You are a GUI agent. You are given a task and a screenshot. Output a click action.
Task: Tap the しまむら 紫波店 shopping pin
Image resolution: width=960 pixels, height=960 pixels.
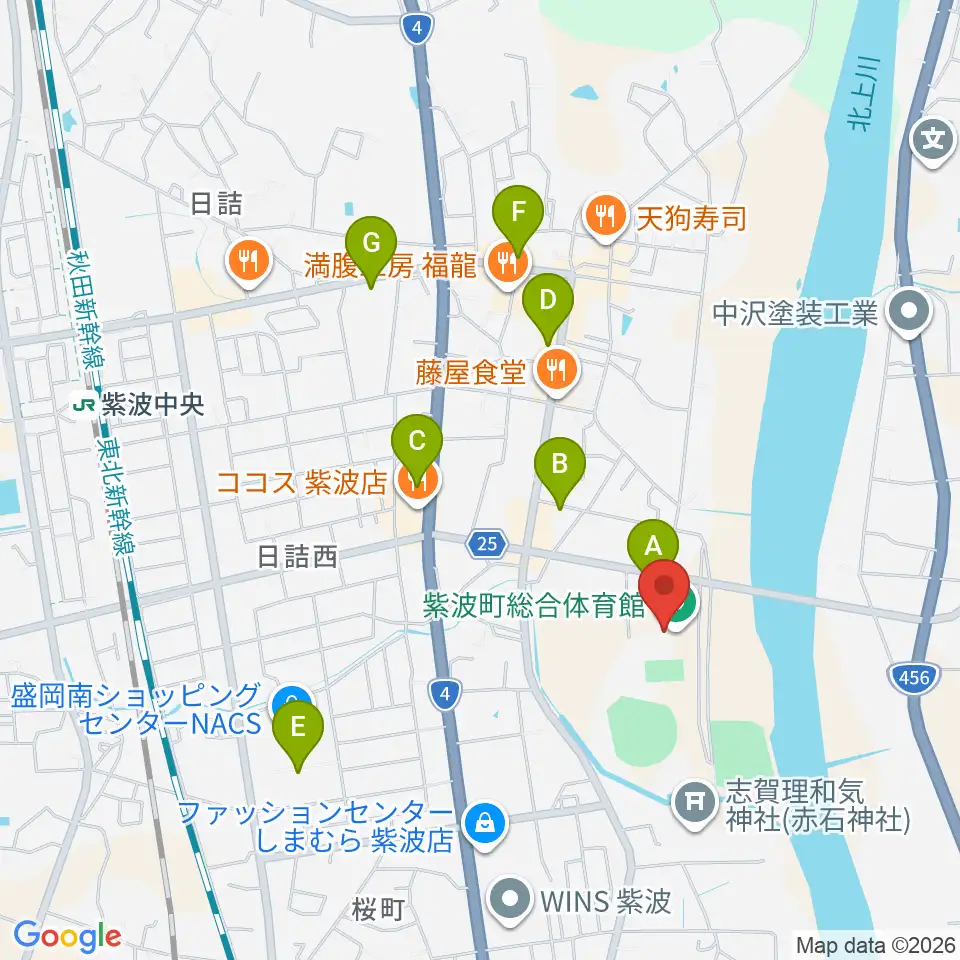point(485,825)
